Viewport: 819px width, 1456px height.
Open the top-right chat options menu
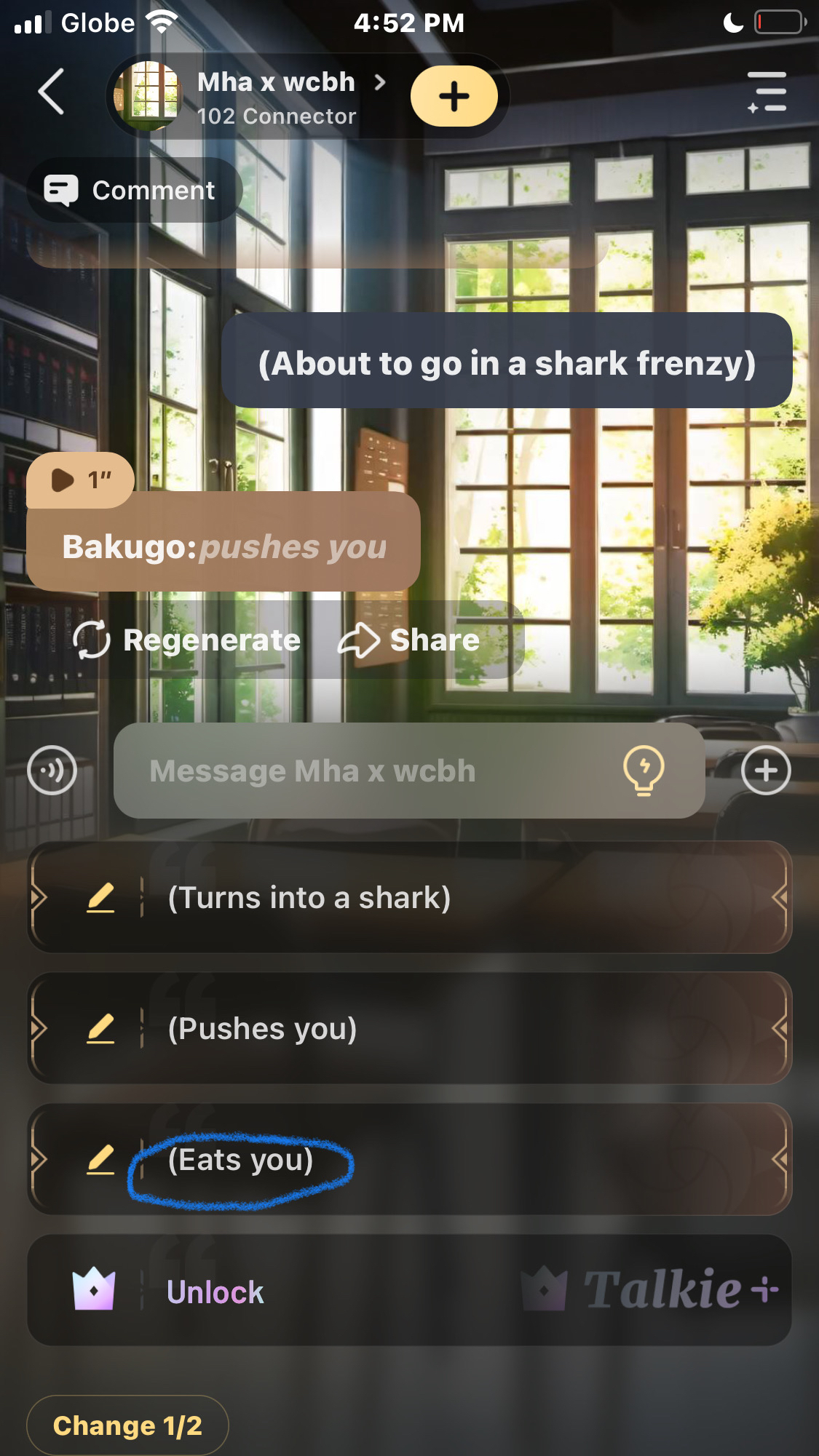point(767,92)
